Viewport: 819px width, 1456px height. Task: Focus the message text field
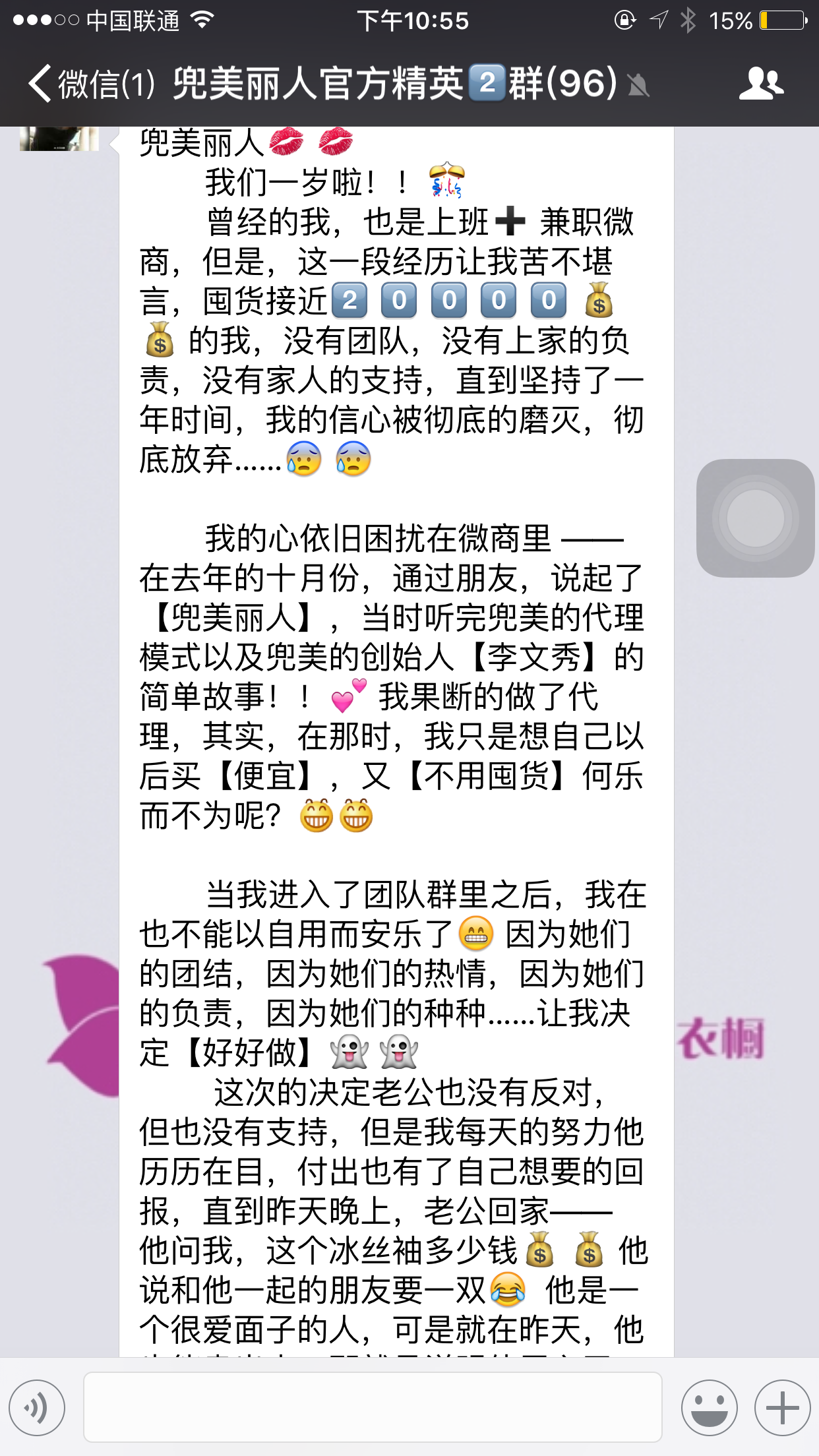tap(373, 1408)
